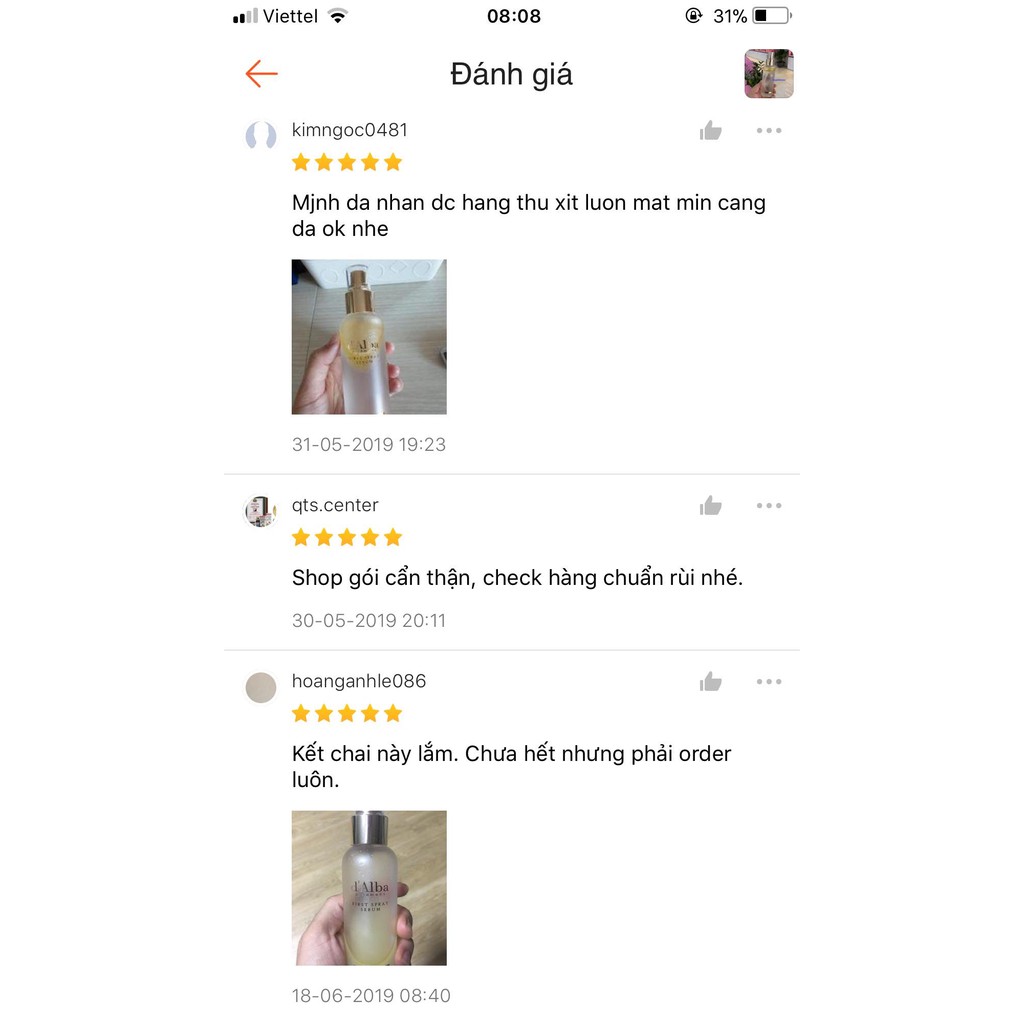Like hoanganhle086's review
1024x1024 pixels.
(x=711, y=682)
